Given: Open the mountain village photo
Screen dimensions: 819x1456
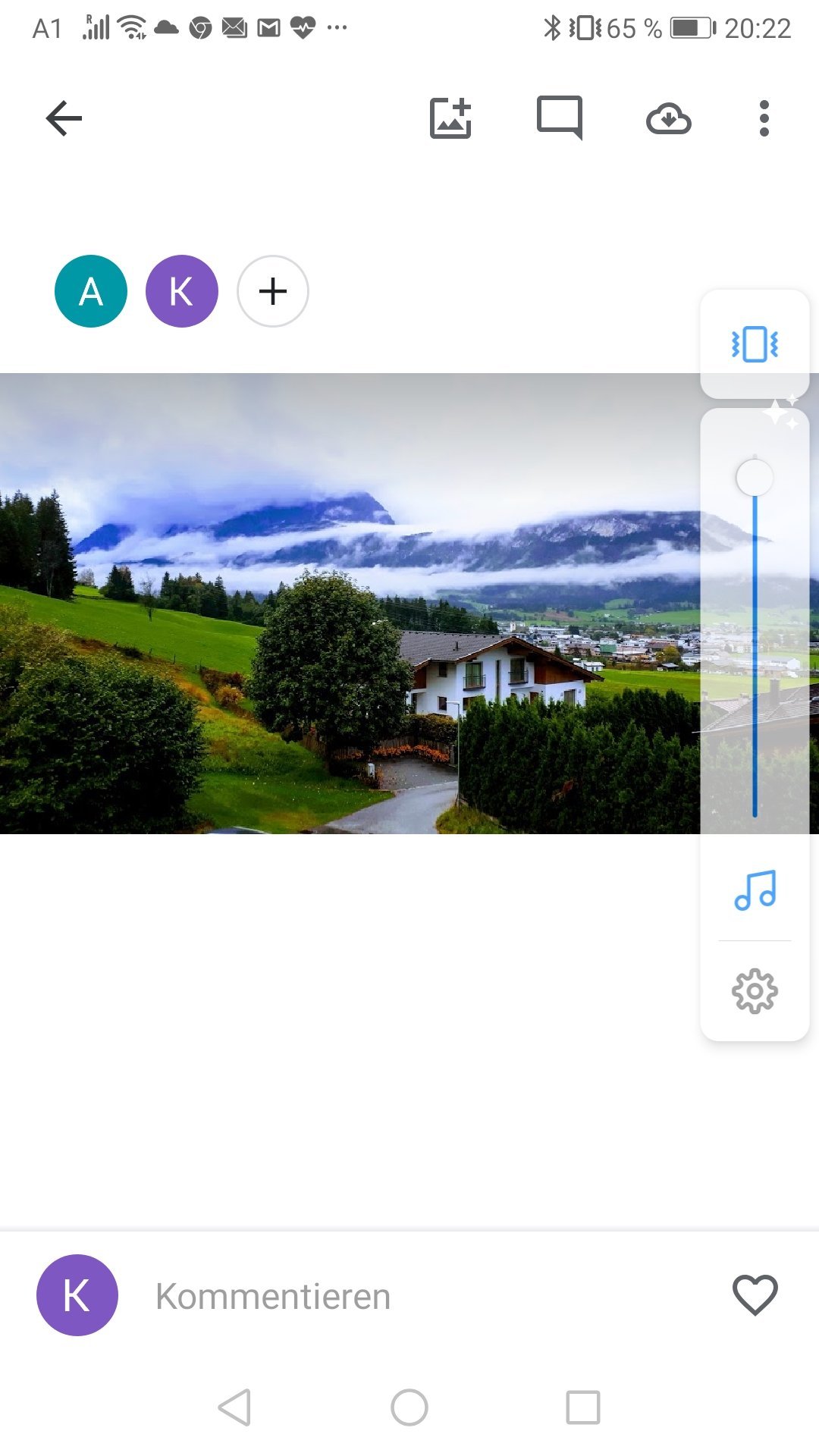Looking at the screenshot, I should click(x=349, y=604).
